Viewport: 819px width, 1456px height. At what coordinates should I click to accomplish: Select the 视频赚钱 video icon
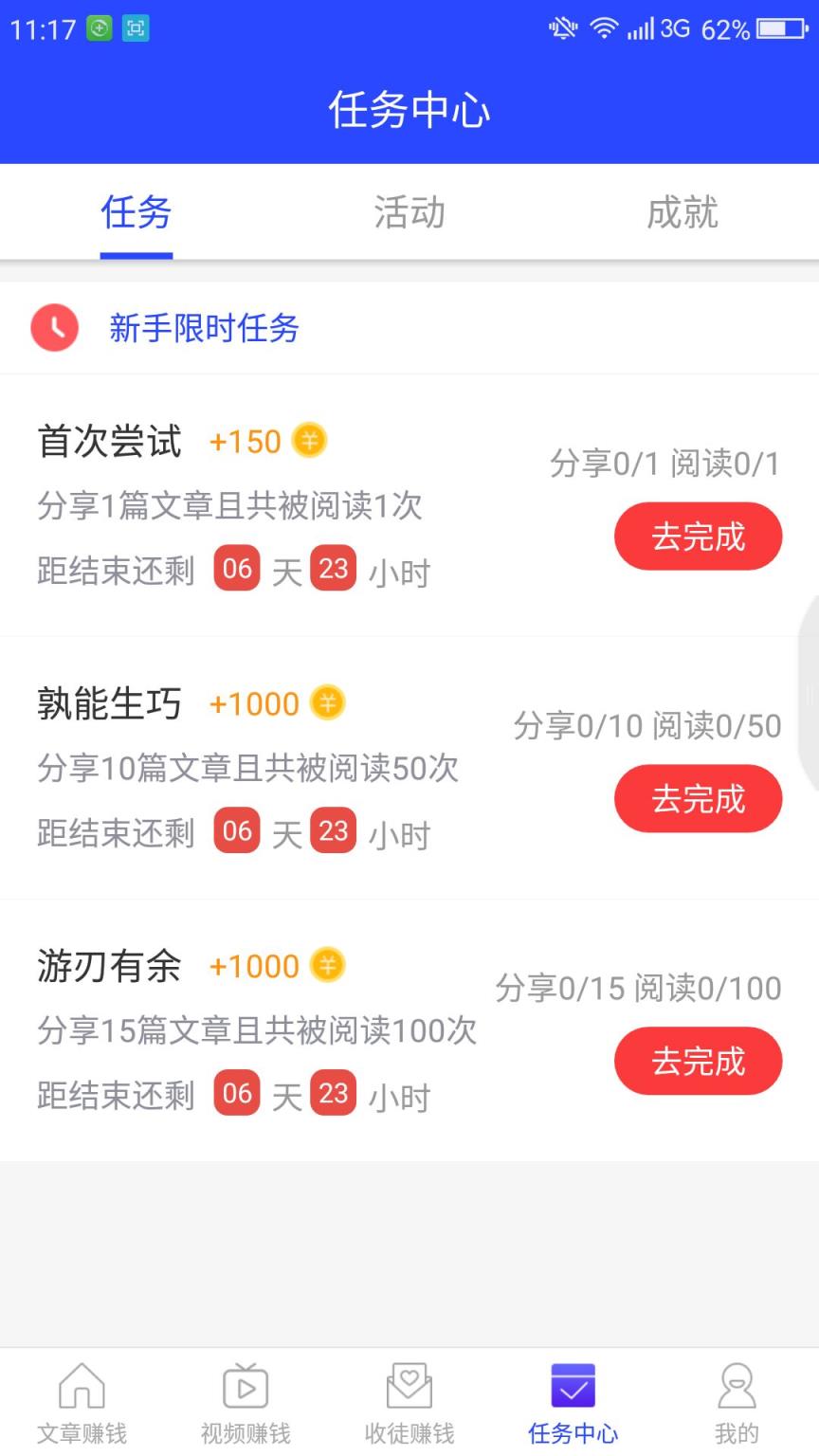[x=246, y=1386]
